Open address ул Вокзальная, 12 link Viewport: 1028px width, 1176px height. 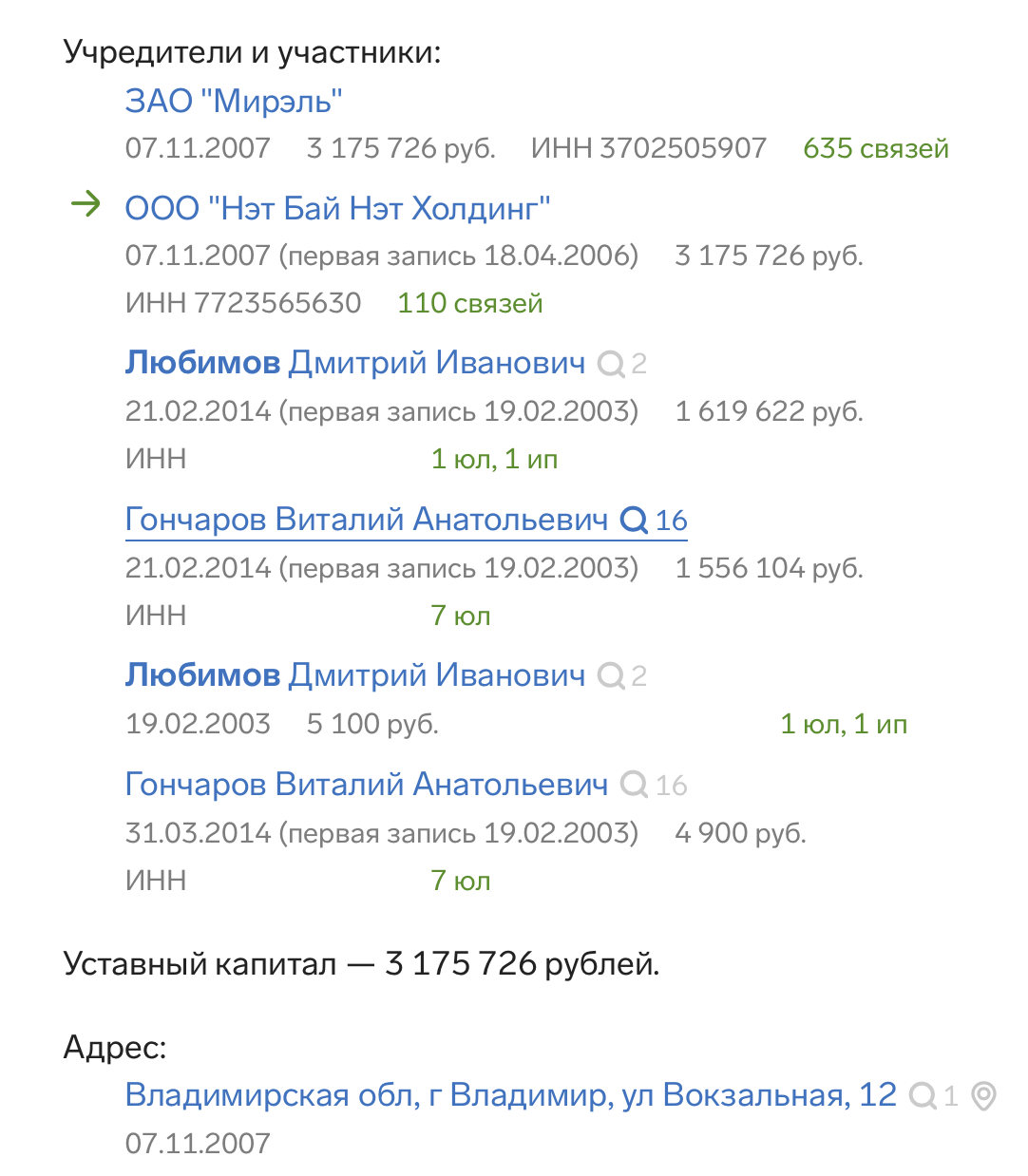point(510,1095)
